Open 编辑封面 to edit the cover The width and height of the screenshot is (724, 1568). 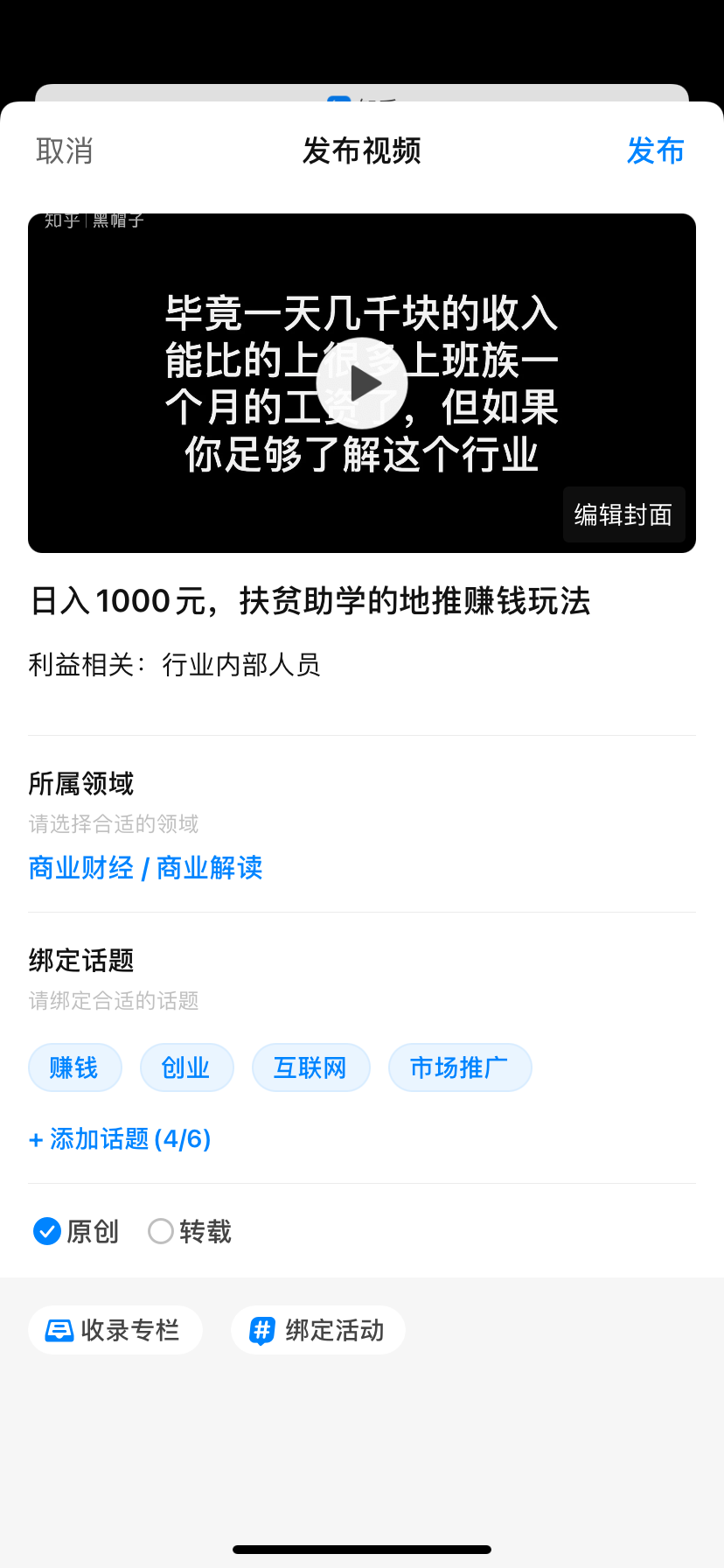click(623, 514)
